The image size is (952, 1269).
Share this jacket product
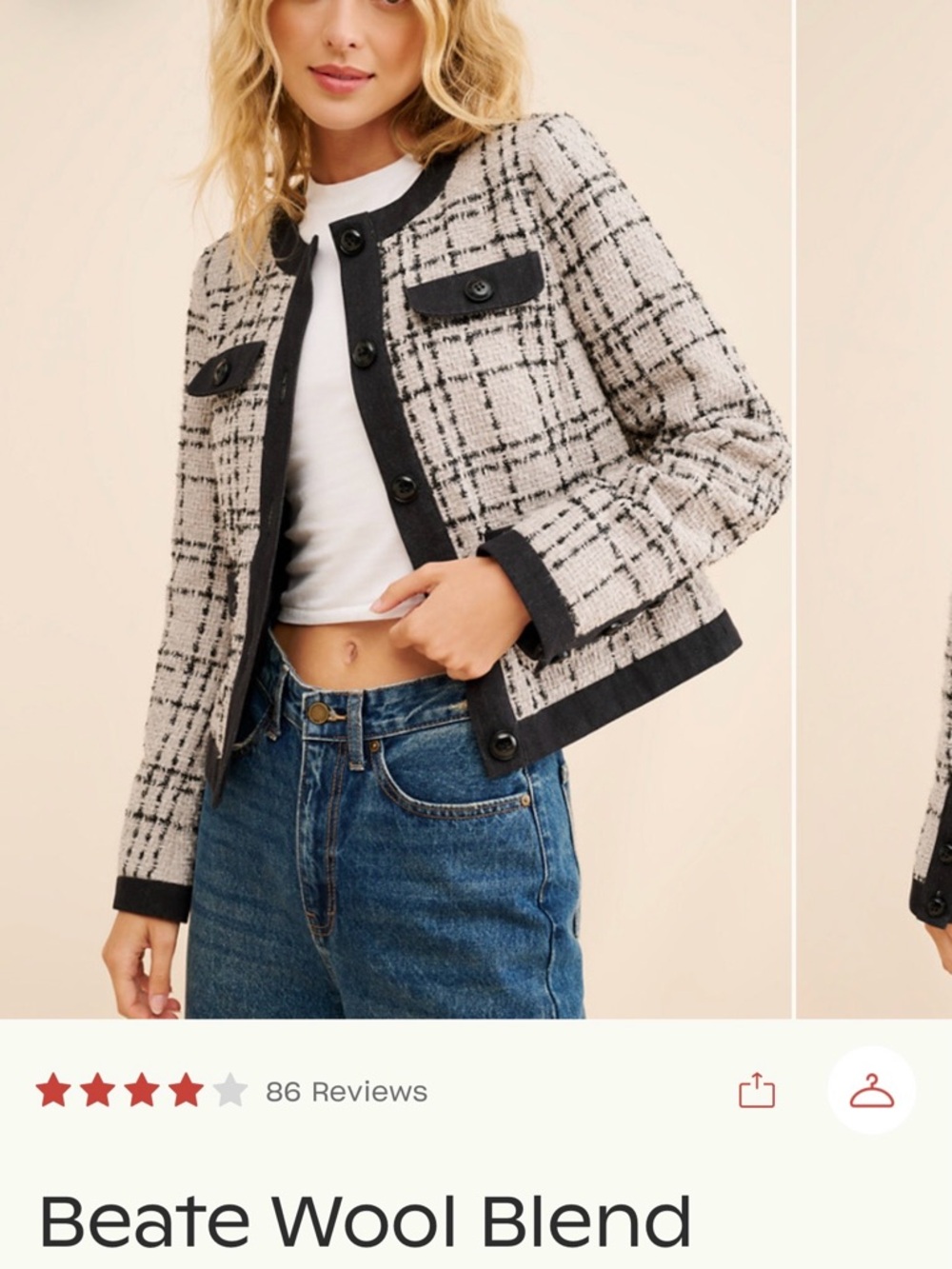point(757,1090)
